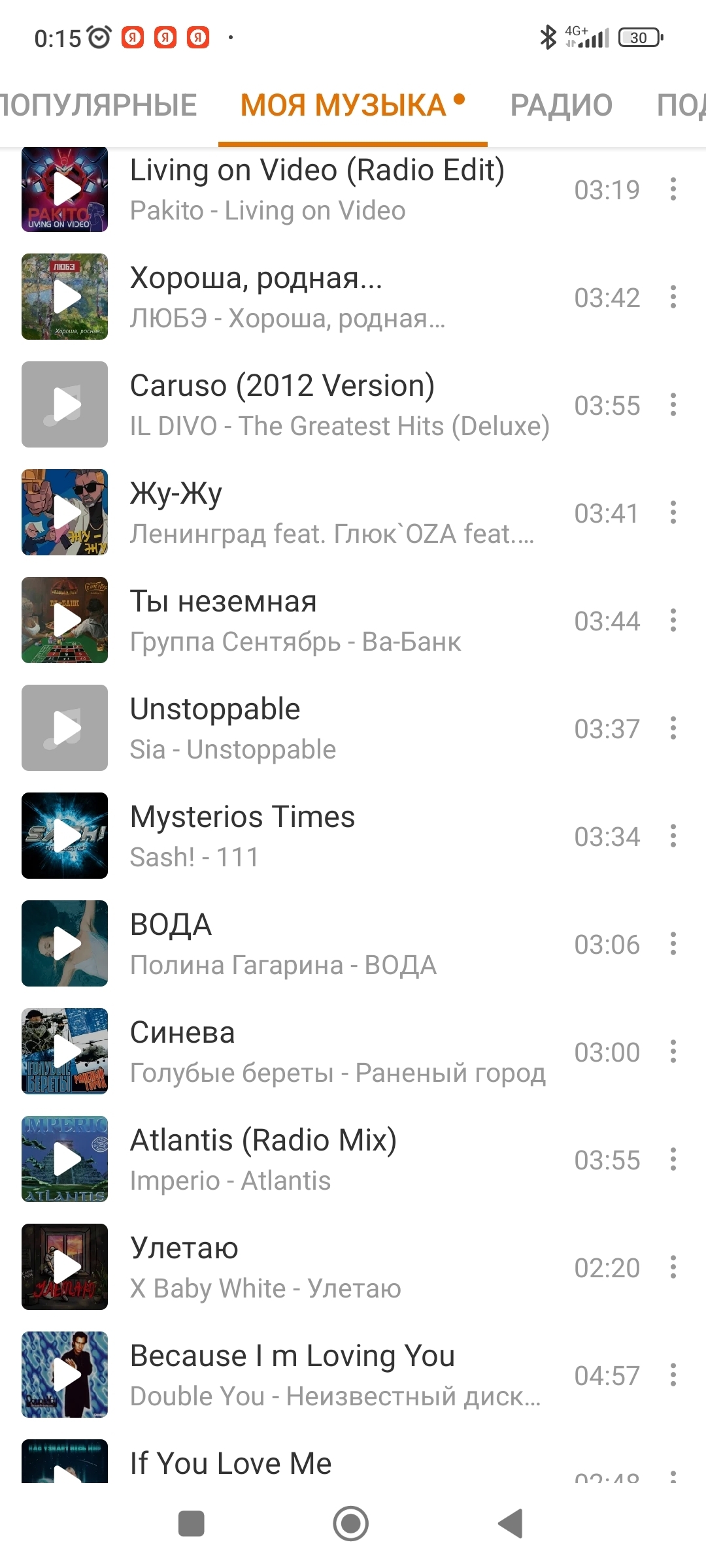Start the track ВОДА by Полина Гагарина
This screenshot has width=706, height=1568.
click(x=65, y=943)
